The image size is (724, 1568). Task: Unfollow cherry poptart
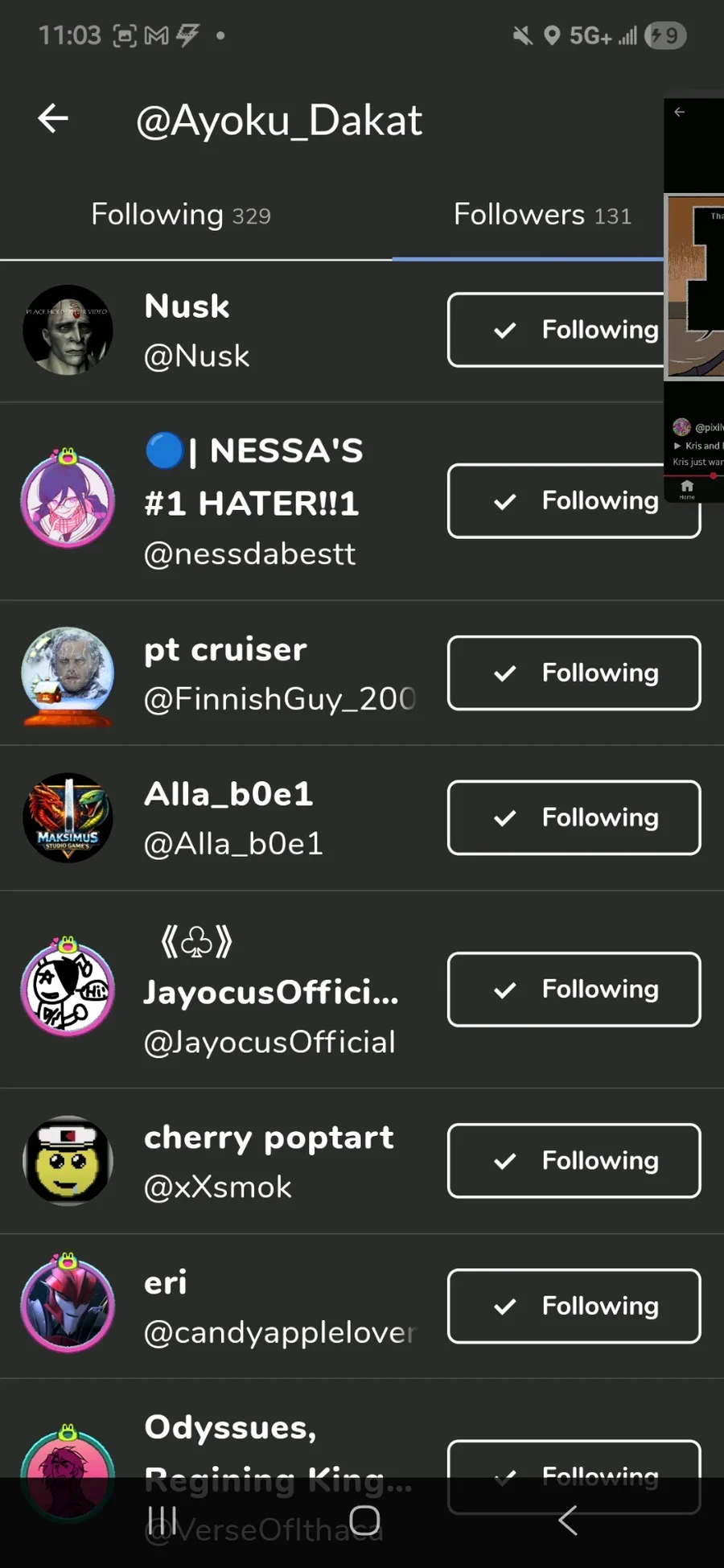(x=574, y=1161)
